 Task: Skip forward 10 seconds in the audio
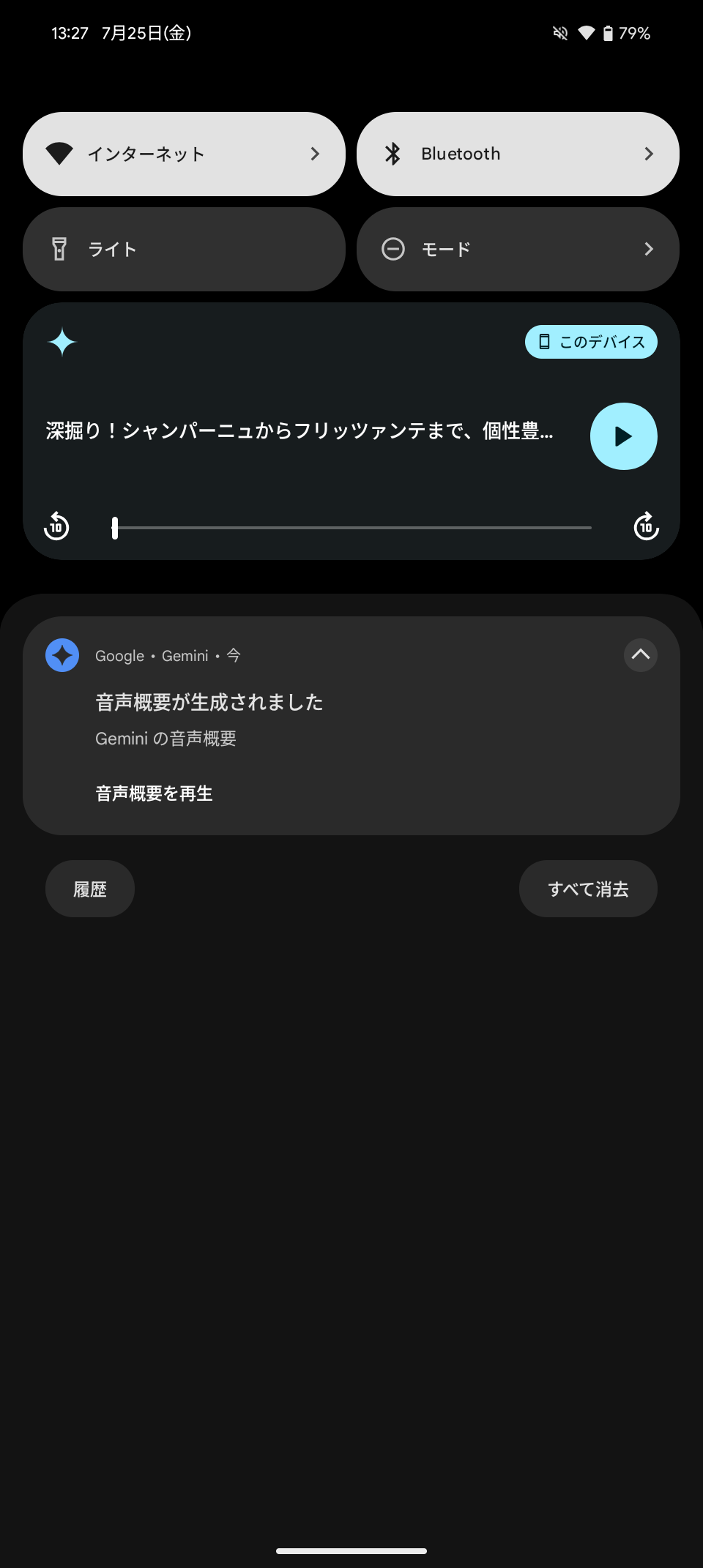[x=646, y=526]
